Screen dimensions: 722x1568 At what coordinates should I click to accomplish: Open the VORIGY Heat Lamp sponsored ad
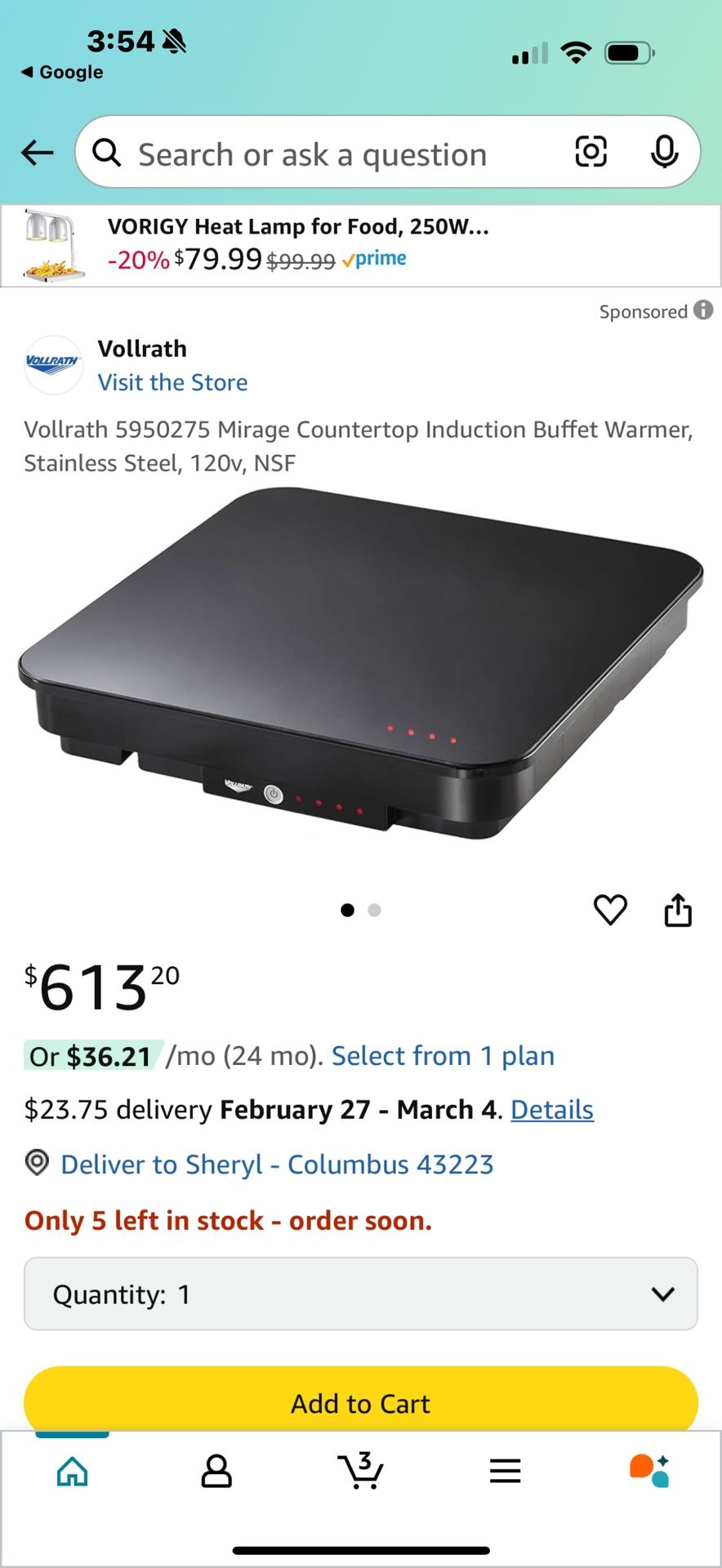(297, 244)
